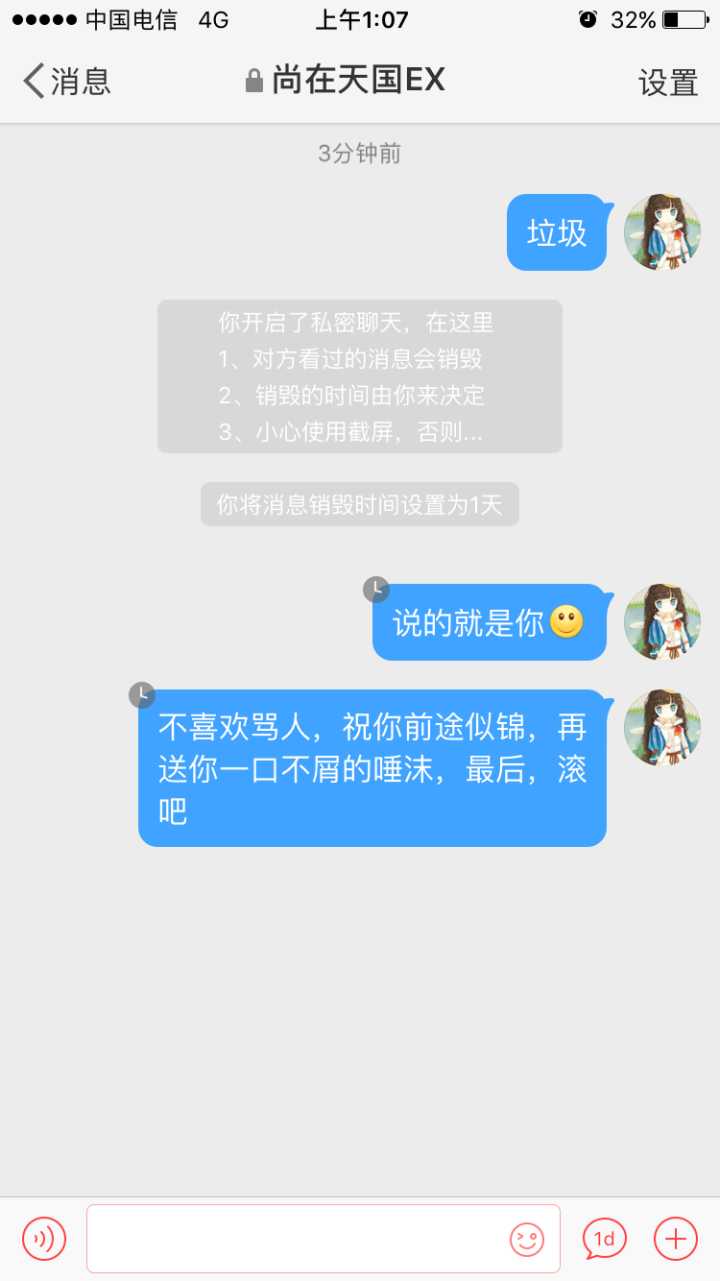Select the voice message icon

click(42, 1237)
